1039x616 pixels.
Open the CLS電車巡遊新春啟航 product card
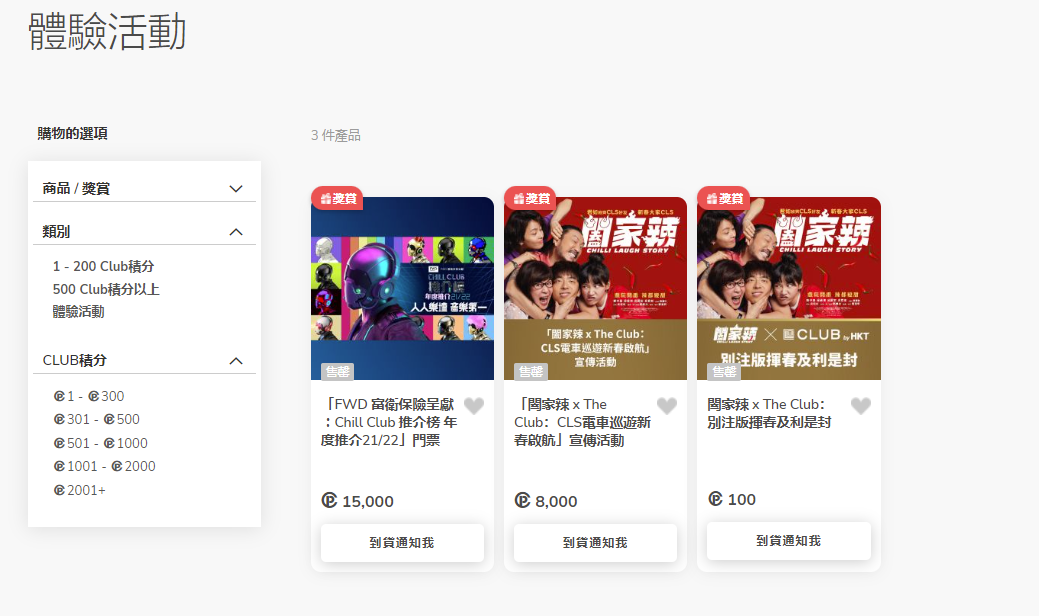coord(595,288)
